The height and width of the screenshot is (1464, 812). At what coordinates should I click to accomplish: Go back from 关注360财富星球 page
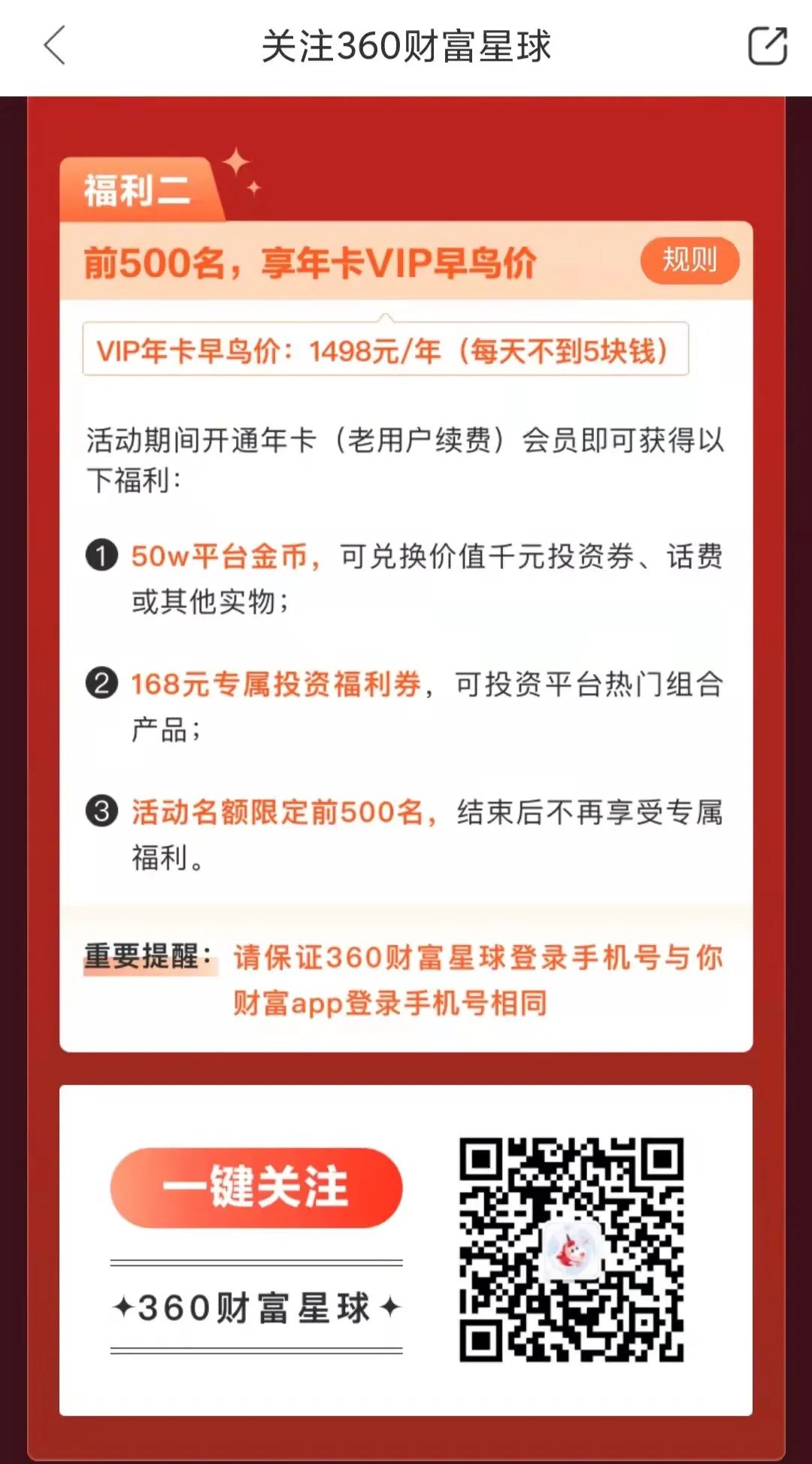point(55,46)
